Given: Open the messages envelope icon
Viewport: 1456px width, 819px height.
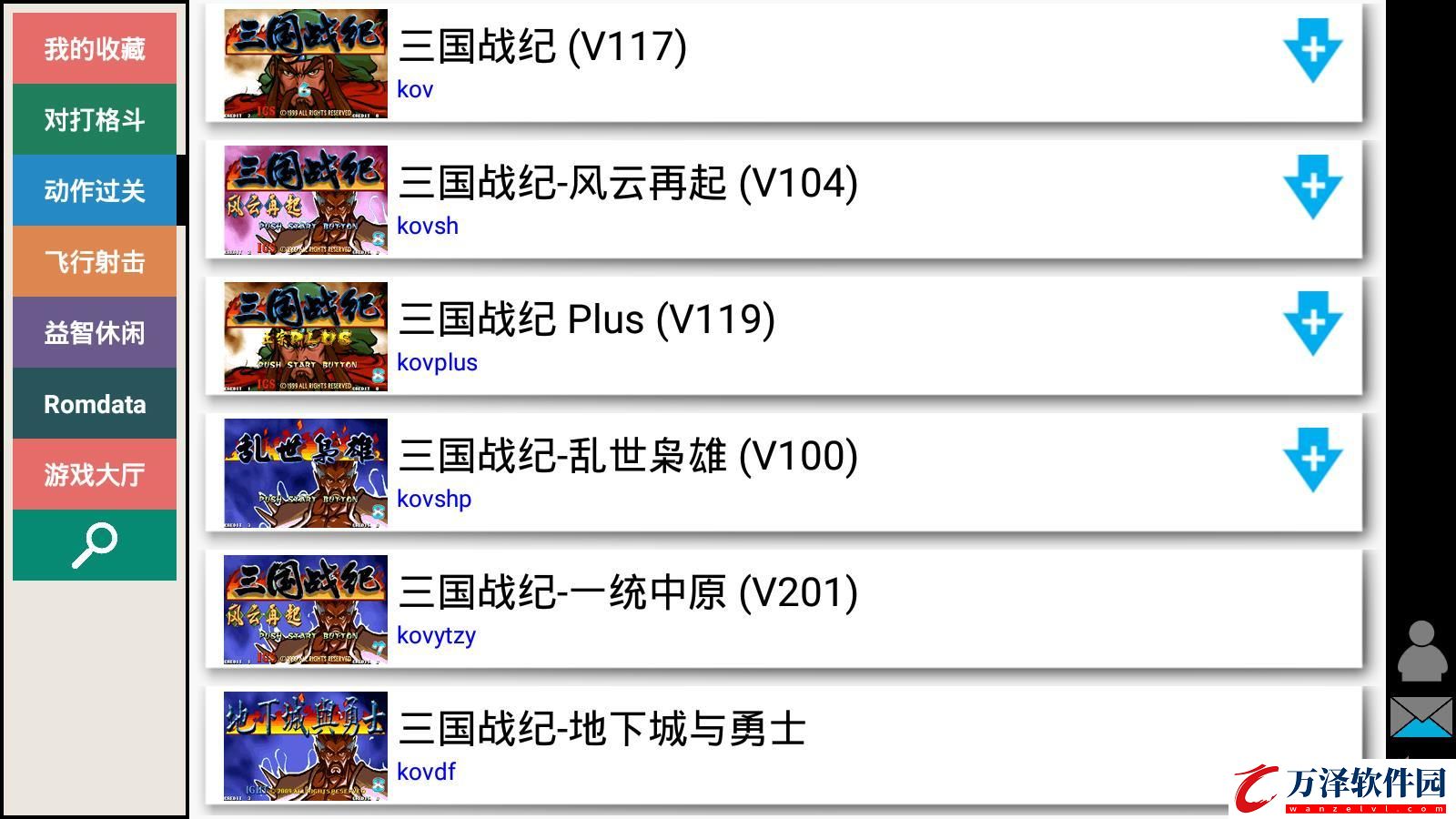Looking at the screenshot, I should pos(1421,717).
